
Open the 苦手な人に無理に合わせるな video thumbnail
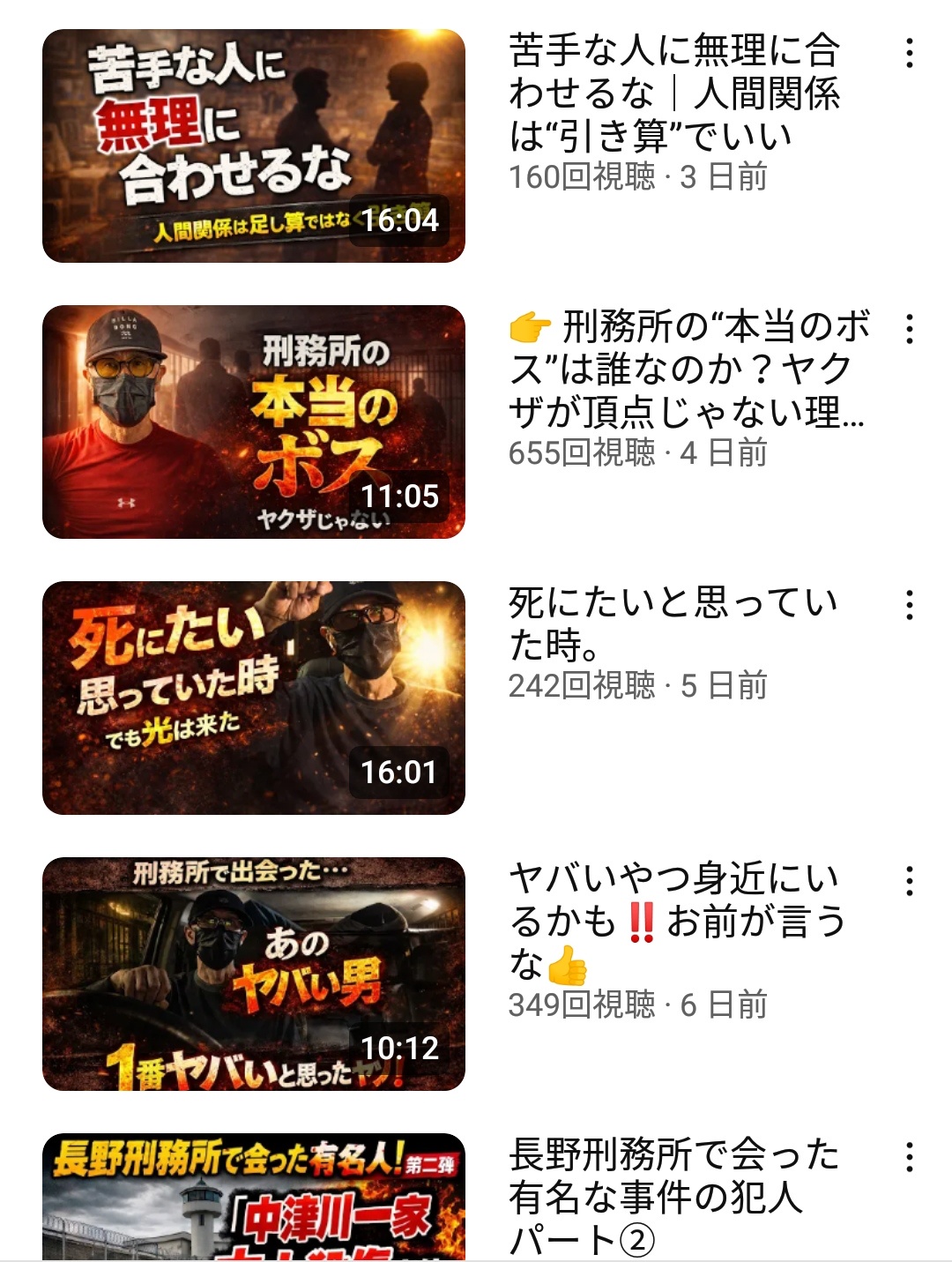(254, 146)
